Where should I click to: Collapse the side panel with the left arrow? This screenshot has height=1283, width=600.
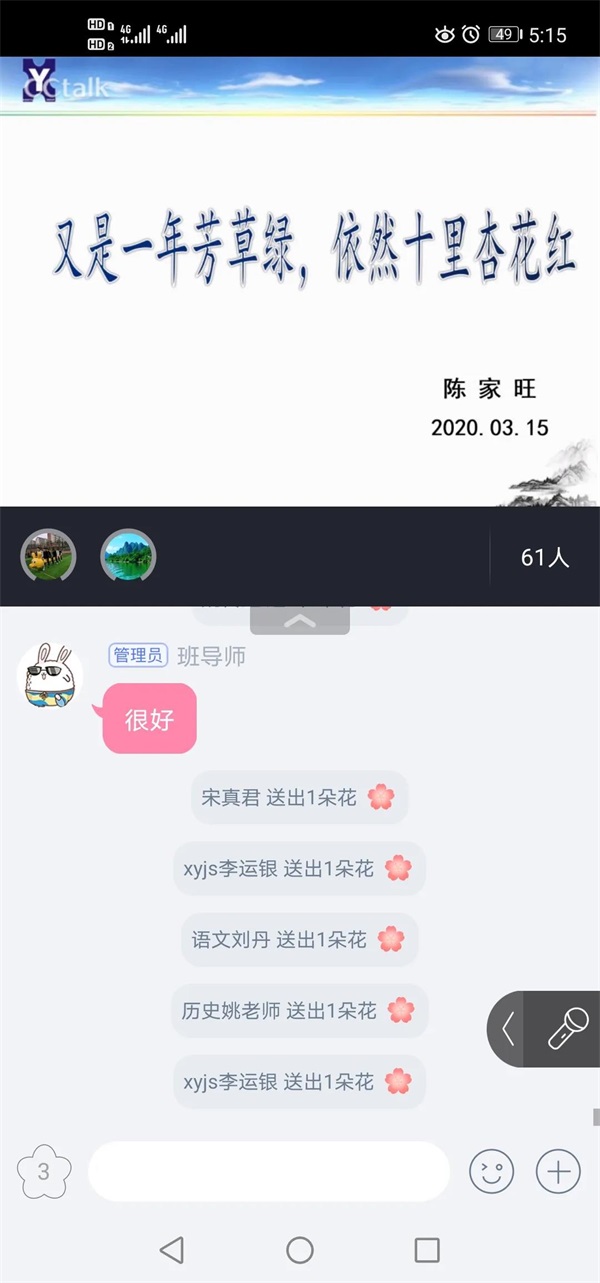pyautogui.click(x=508, y=1028)
